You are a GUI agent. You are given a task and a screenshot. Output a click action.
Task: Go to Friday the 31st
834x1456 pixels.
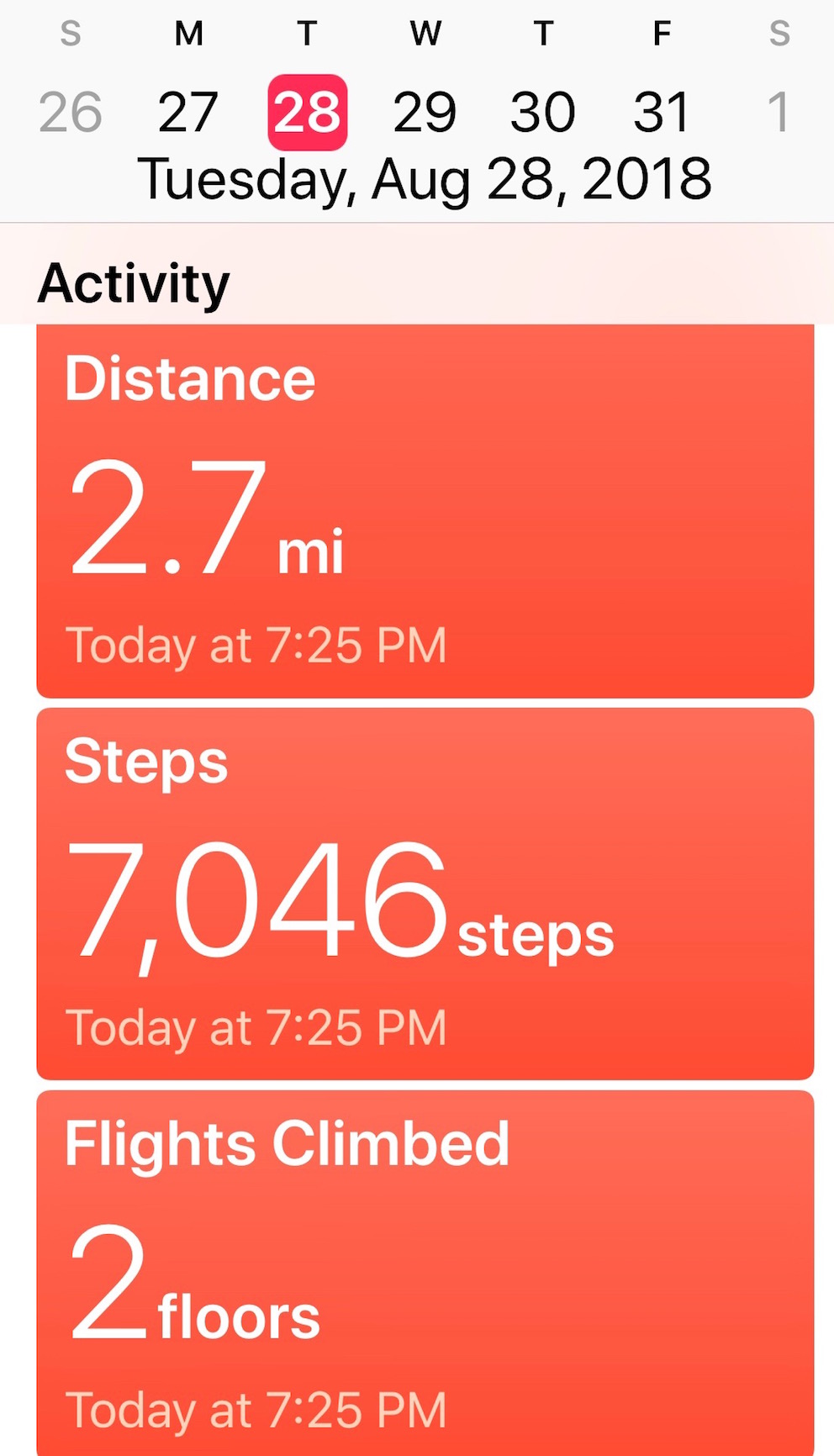662,112
